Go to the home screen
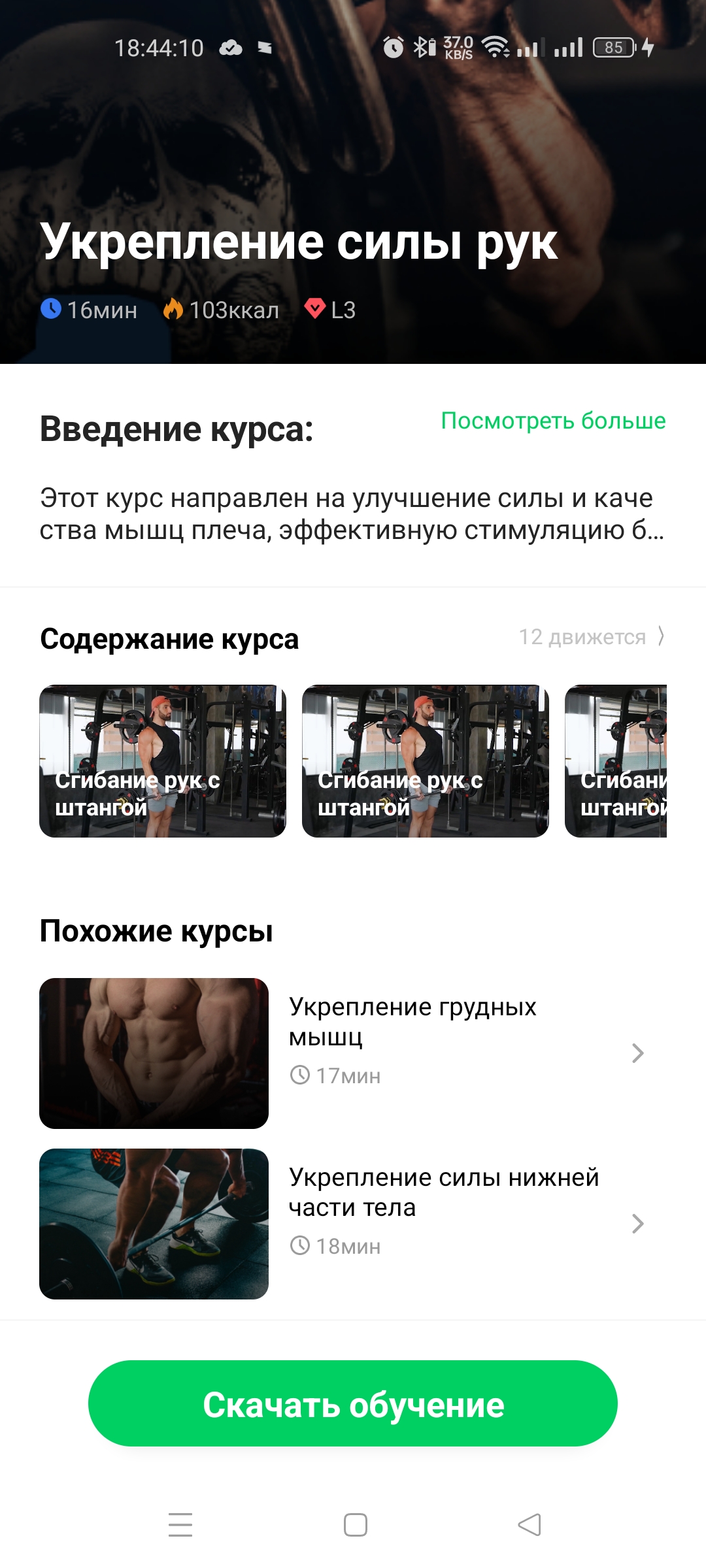Viewport: 706px width, 1568px height. click(355, 1525)
